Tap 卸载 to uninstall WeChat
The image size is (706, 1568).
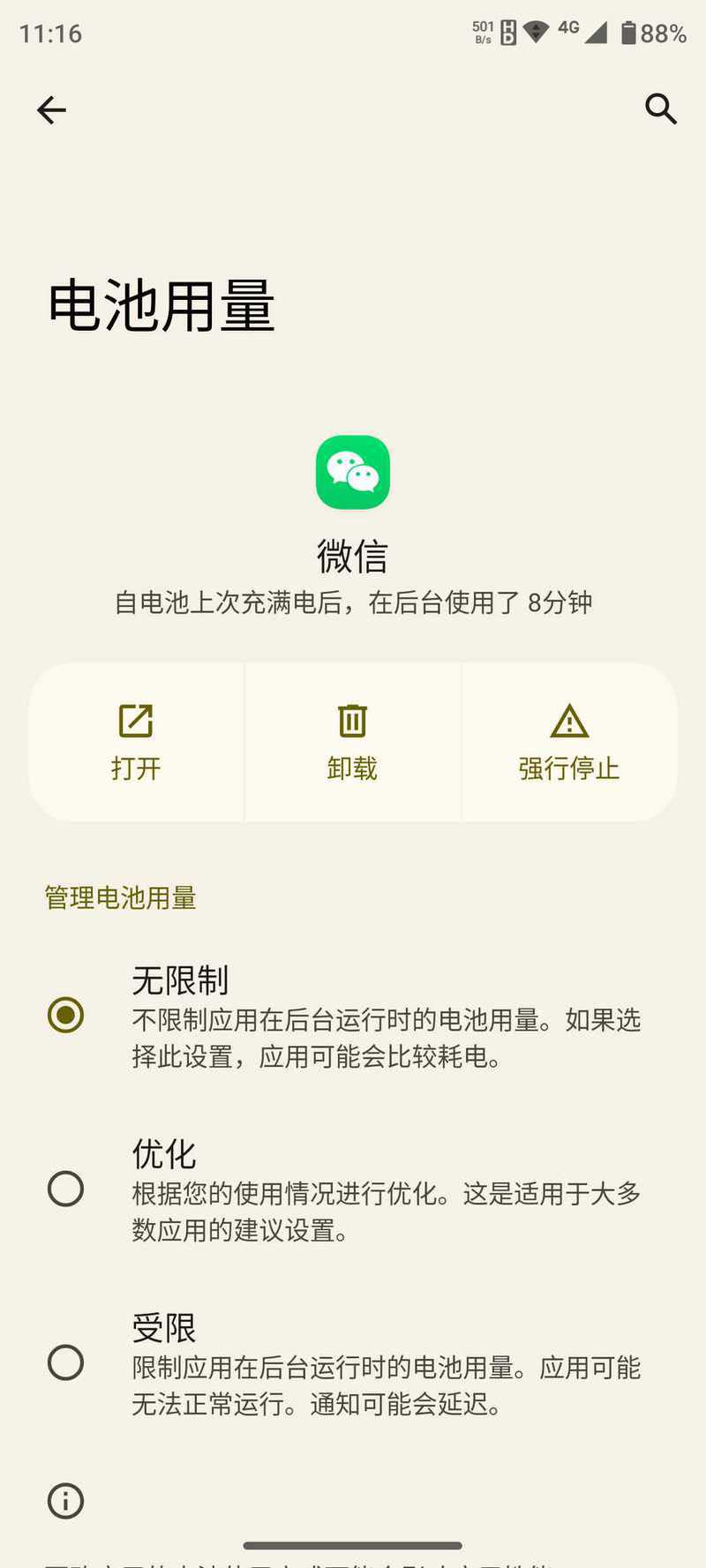(x=352, y=742)
